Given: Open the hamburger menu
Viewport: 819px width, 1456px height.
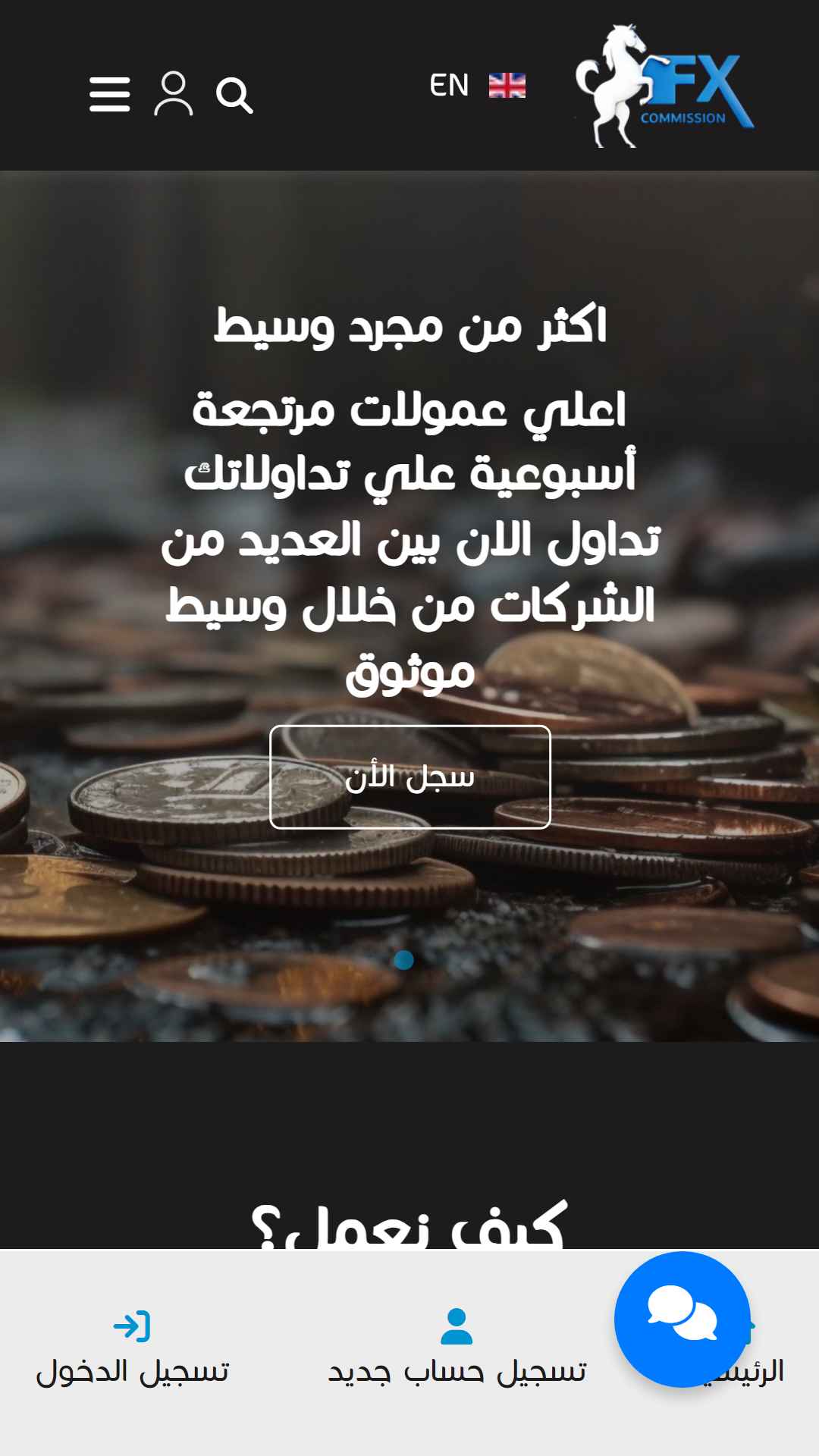Looking at the screenshot, I should [x=110, y=94].
